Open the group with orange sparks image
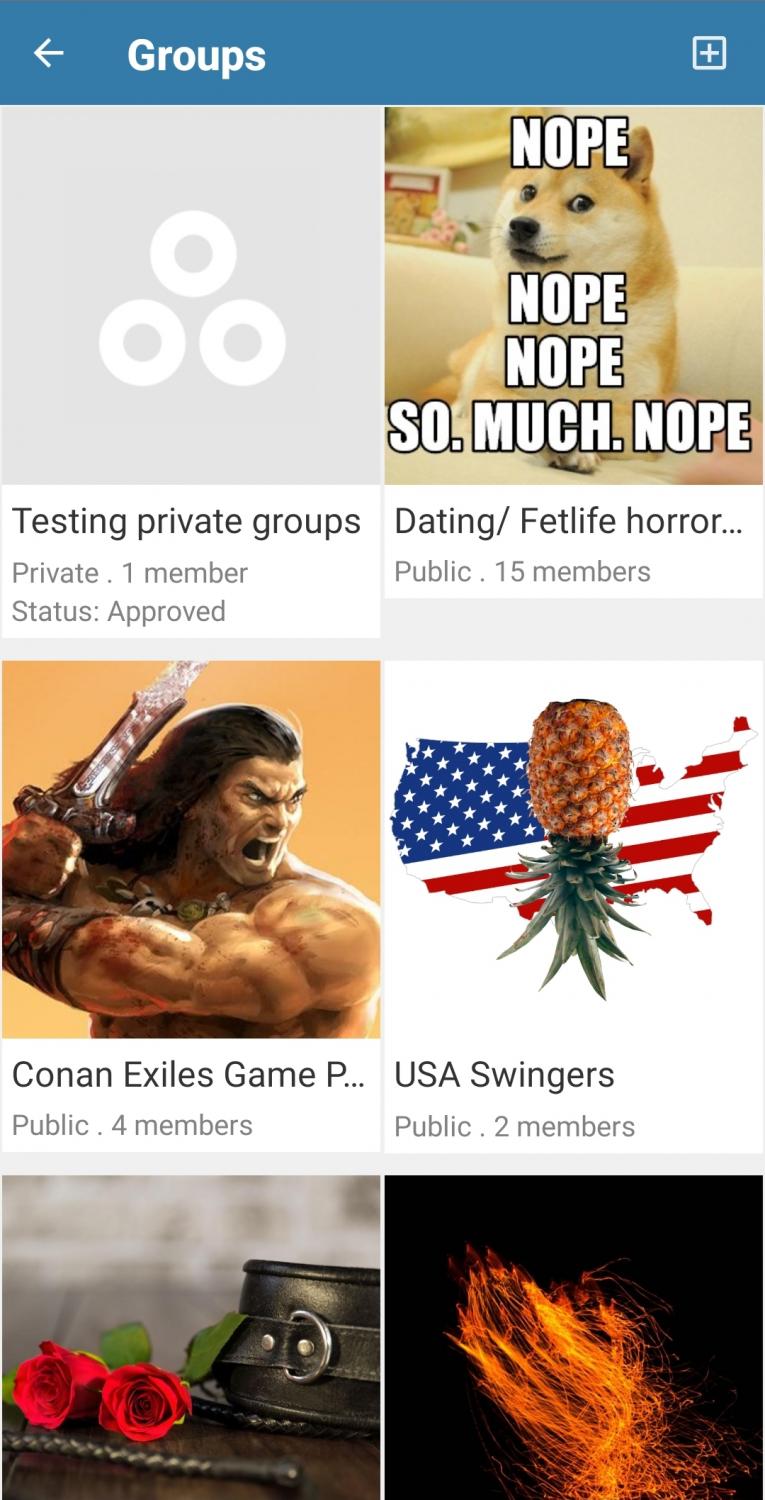This screenshot has width=765, height=1500. pyautogui.click(x=573, y=1338)
